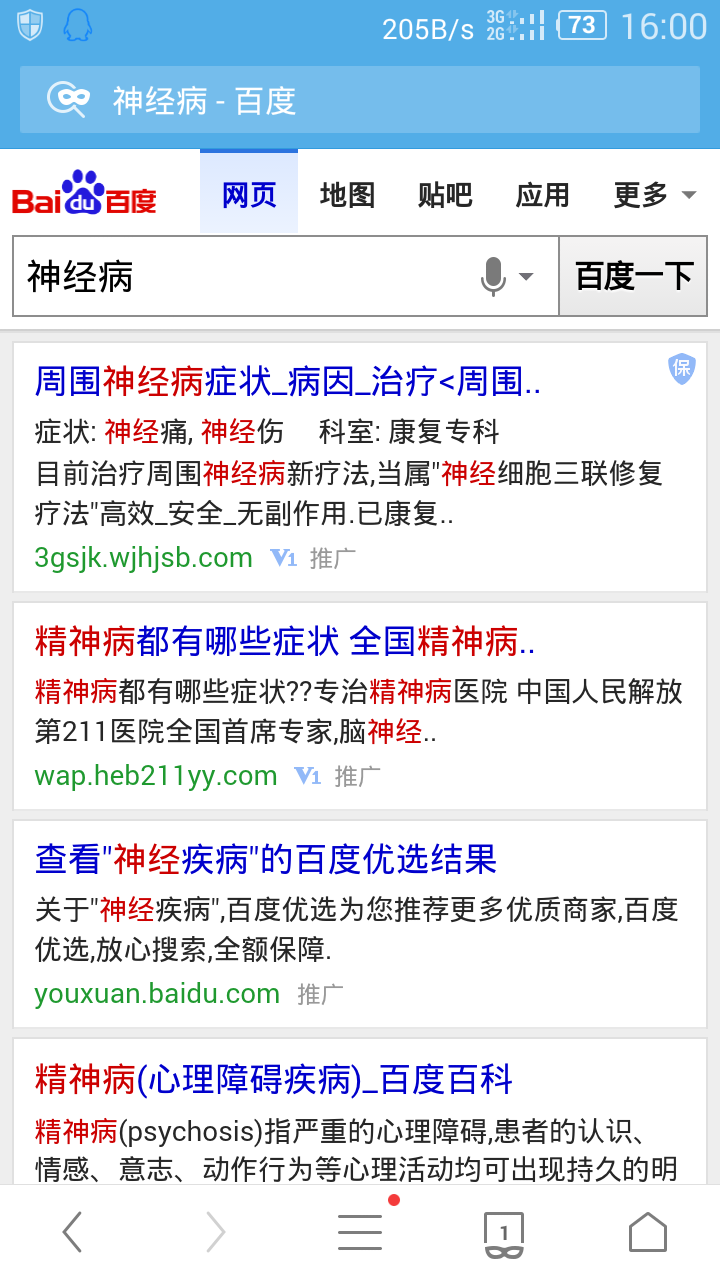Viewport: 720px width, 1280px height.
Task: Hit the 百度一下 search button
Action: 633,277
